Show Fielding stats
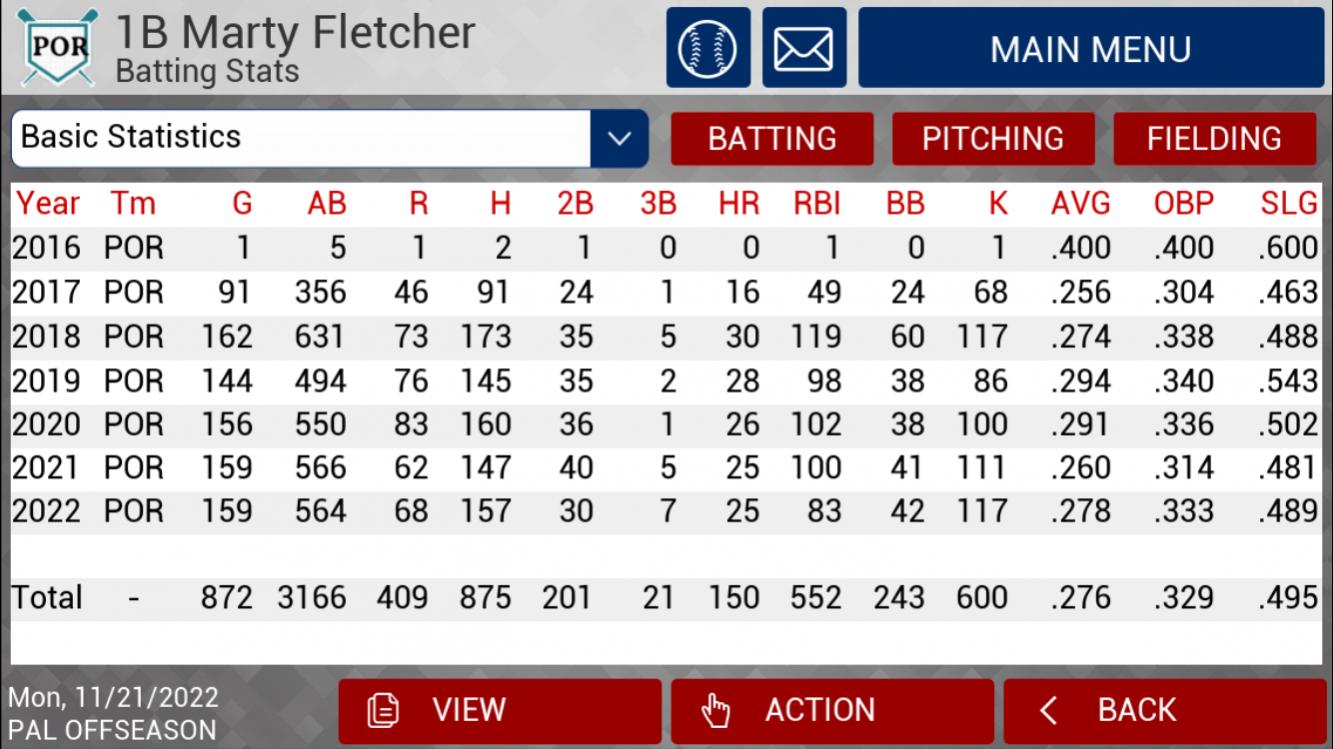The width and height of the screenshot is (1333, 749). click(1214, 138)
